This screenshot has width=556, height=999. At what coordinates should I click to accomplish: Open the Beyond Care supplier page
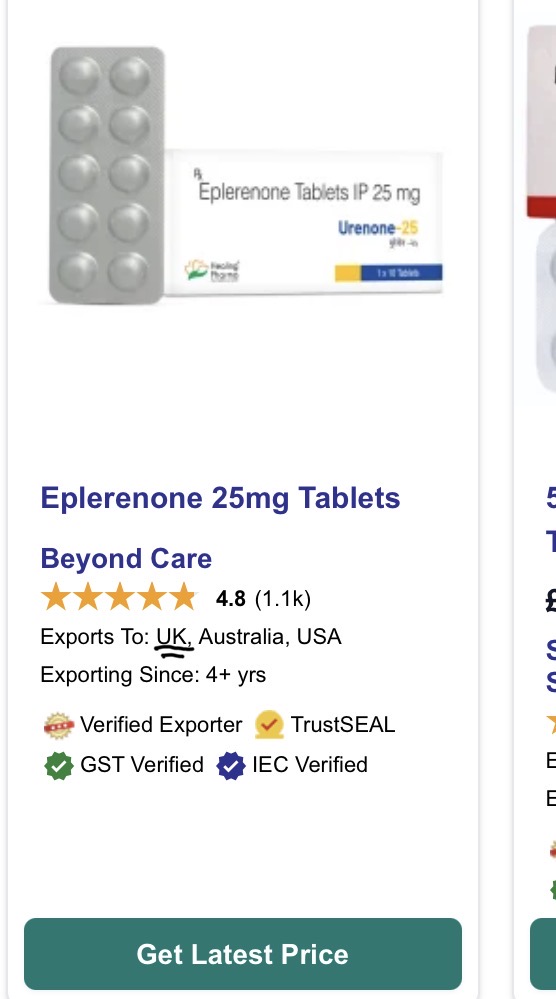126,559
